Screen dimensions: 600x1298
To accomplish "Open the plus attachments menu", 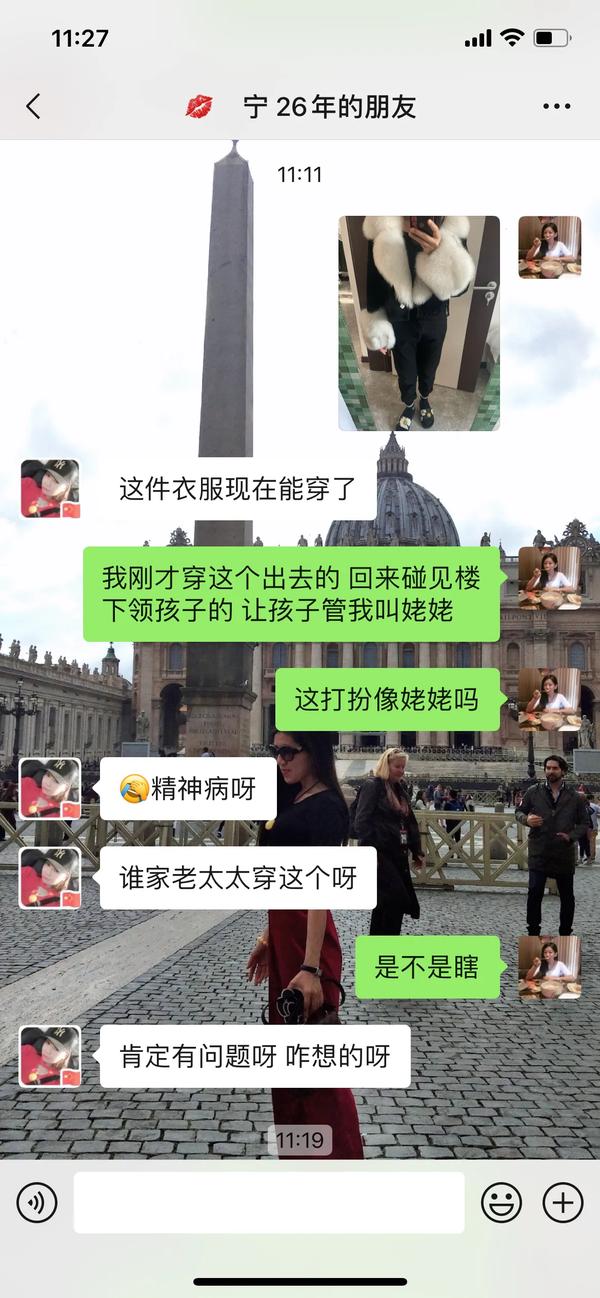I will 563,1202.
